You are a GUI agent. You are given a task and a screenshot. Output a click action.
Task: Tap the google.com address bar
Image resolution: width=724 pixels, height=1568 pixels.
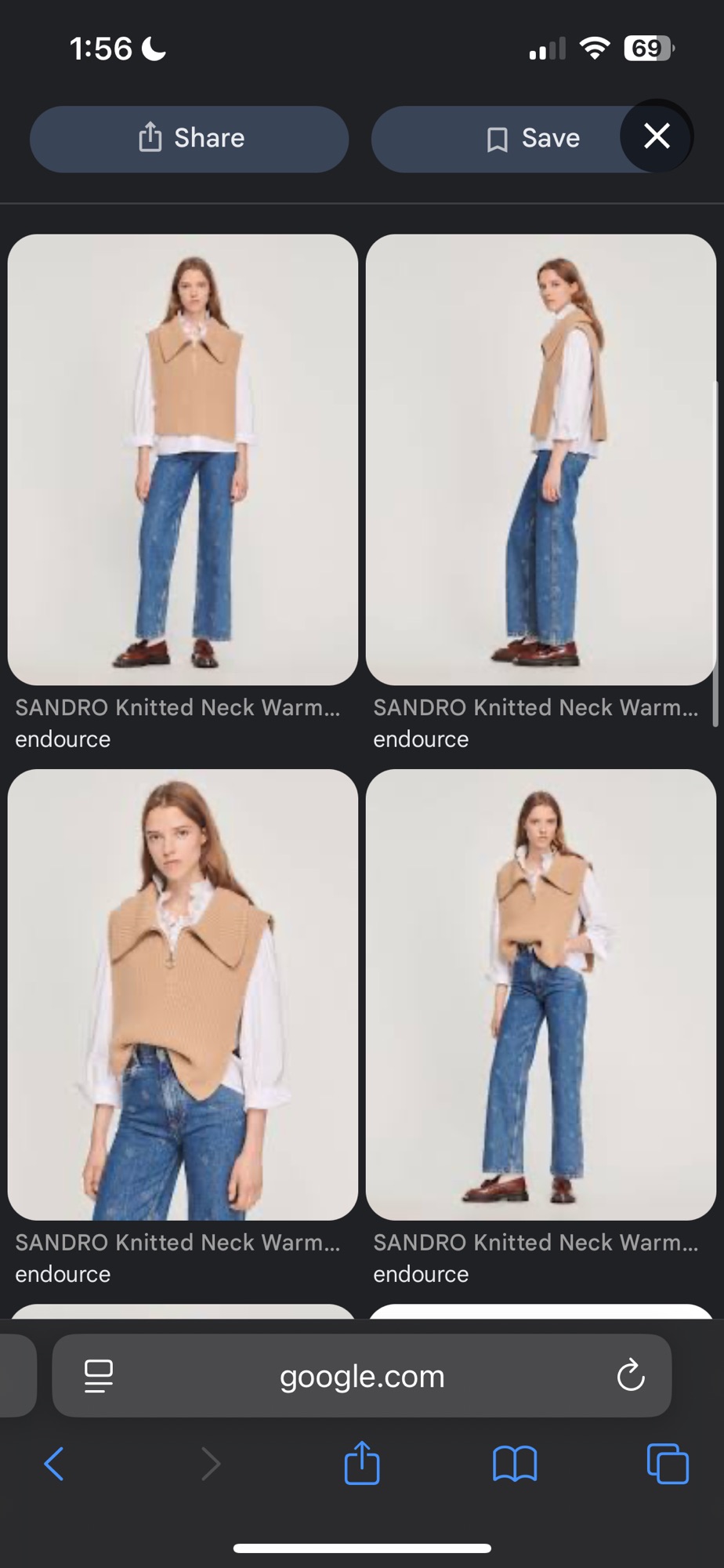tap(362, 1377)
